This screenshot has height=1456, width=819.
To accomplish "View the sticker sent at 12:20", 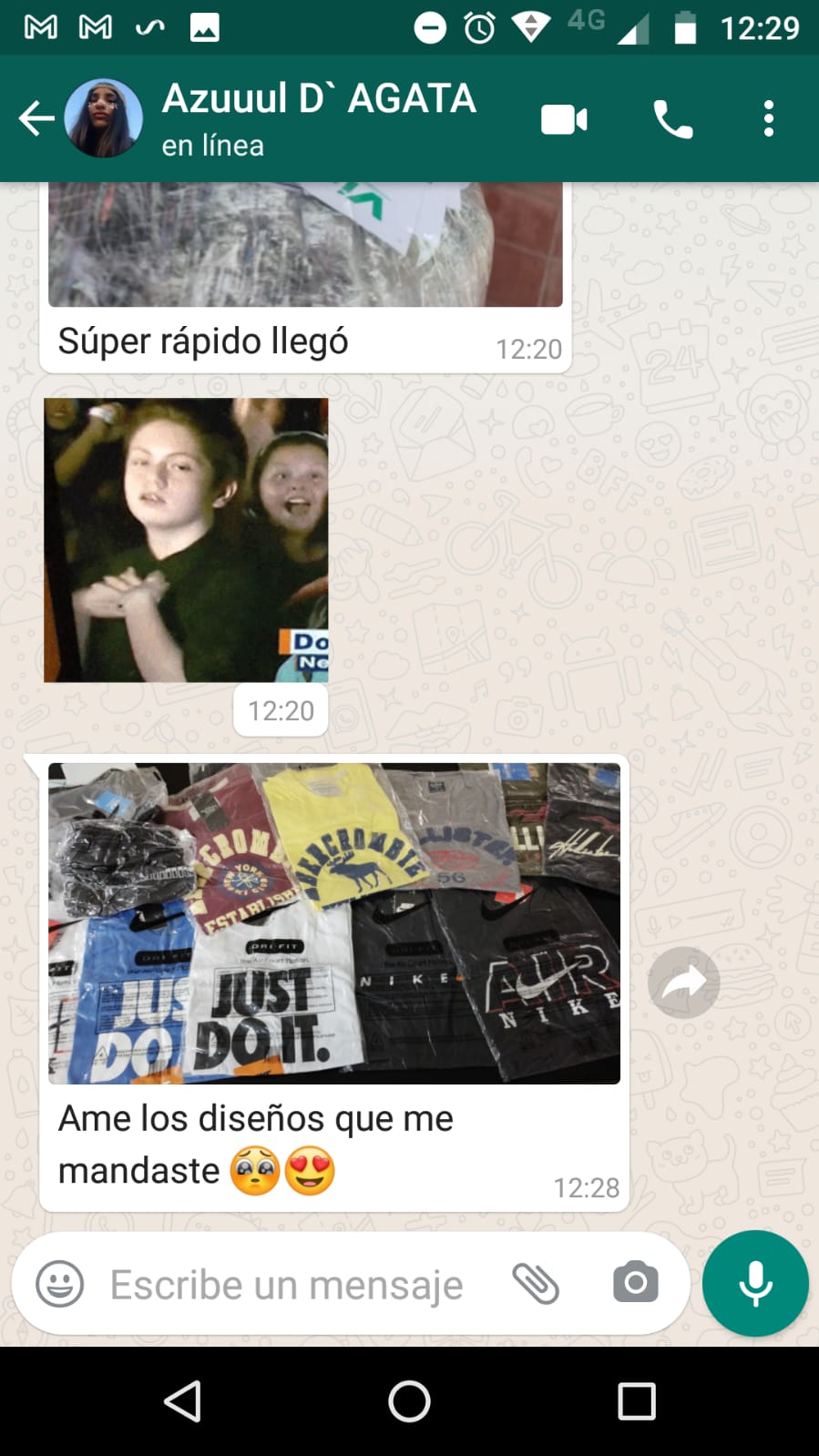I will (186, 540).
